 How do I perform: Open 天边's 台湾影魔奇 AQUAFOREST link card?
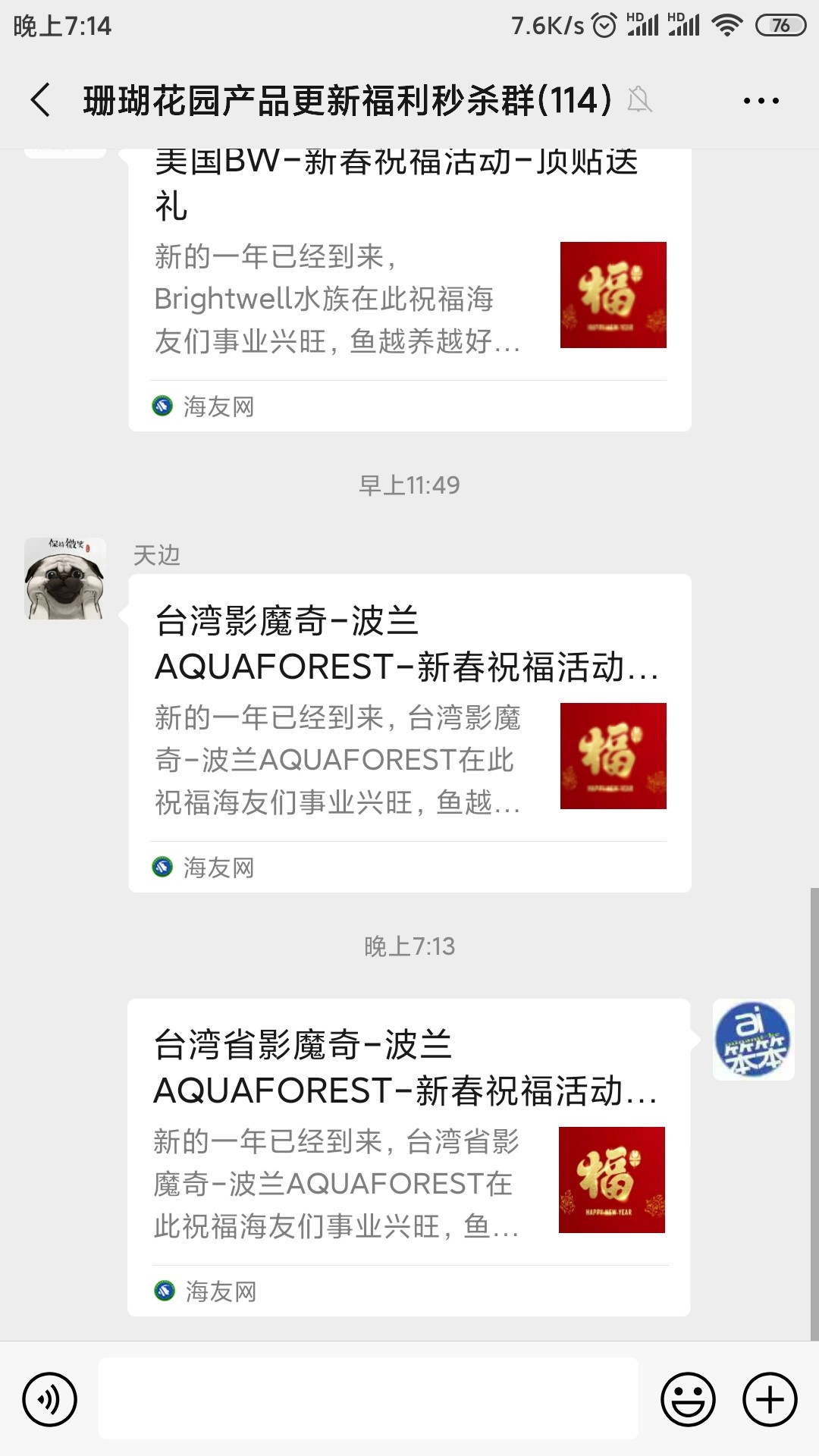click(x=409, y=732)
